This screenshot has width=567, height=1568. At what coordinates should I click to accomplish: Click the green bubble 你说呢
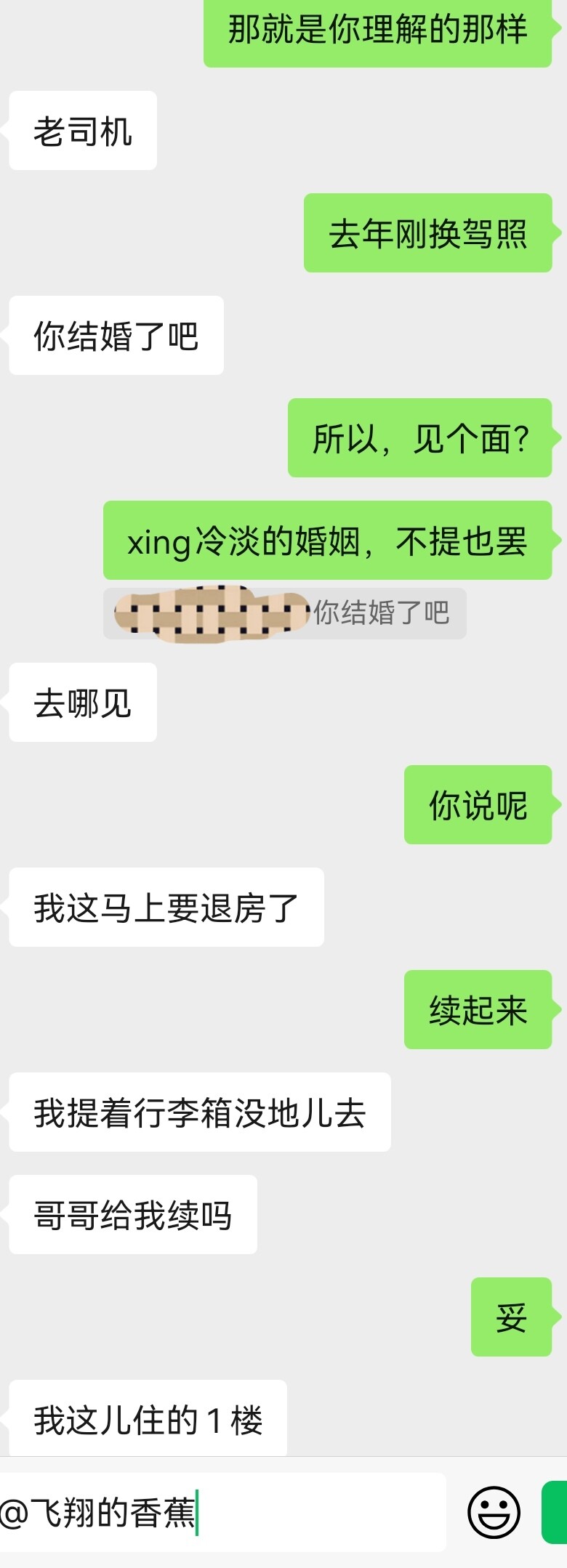point(477,805)
